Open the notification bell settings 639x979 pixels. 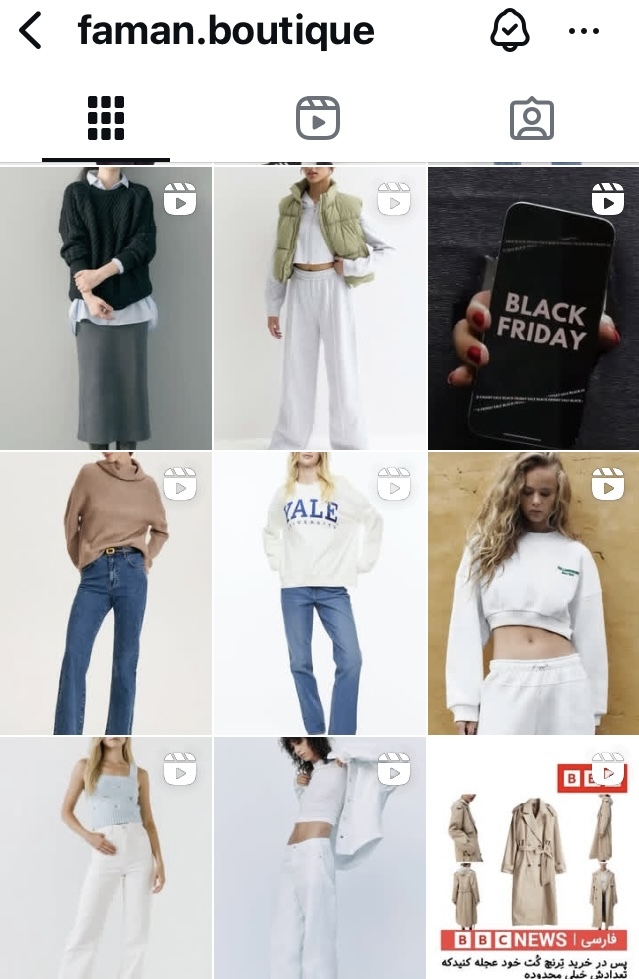point(509,31)
